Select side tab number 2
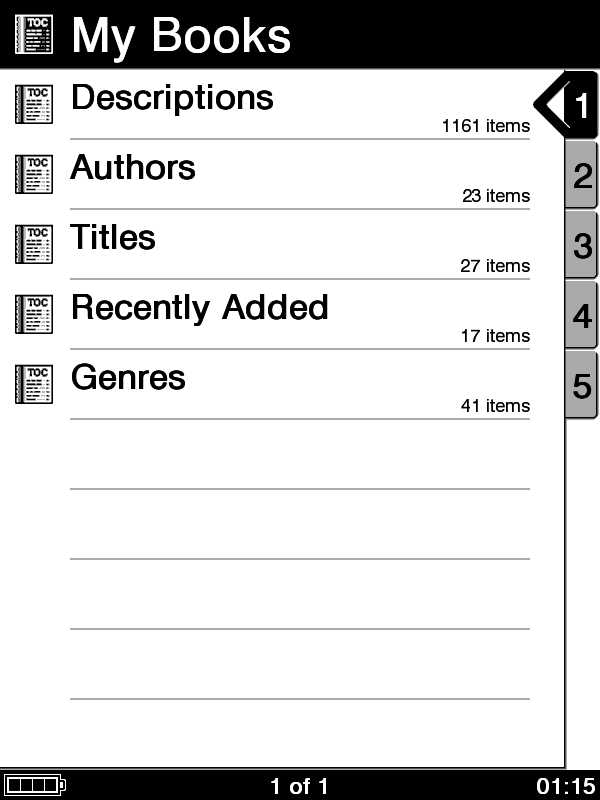Image resolution: width=600 pixels, height=800 pixels. 582,177
